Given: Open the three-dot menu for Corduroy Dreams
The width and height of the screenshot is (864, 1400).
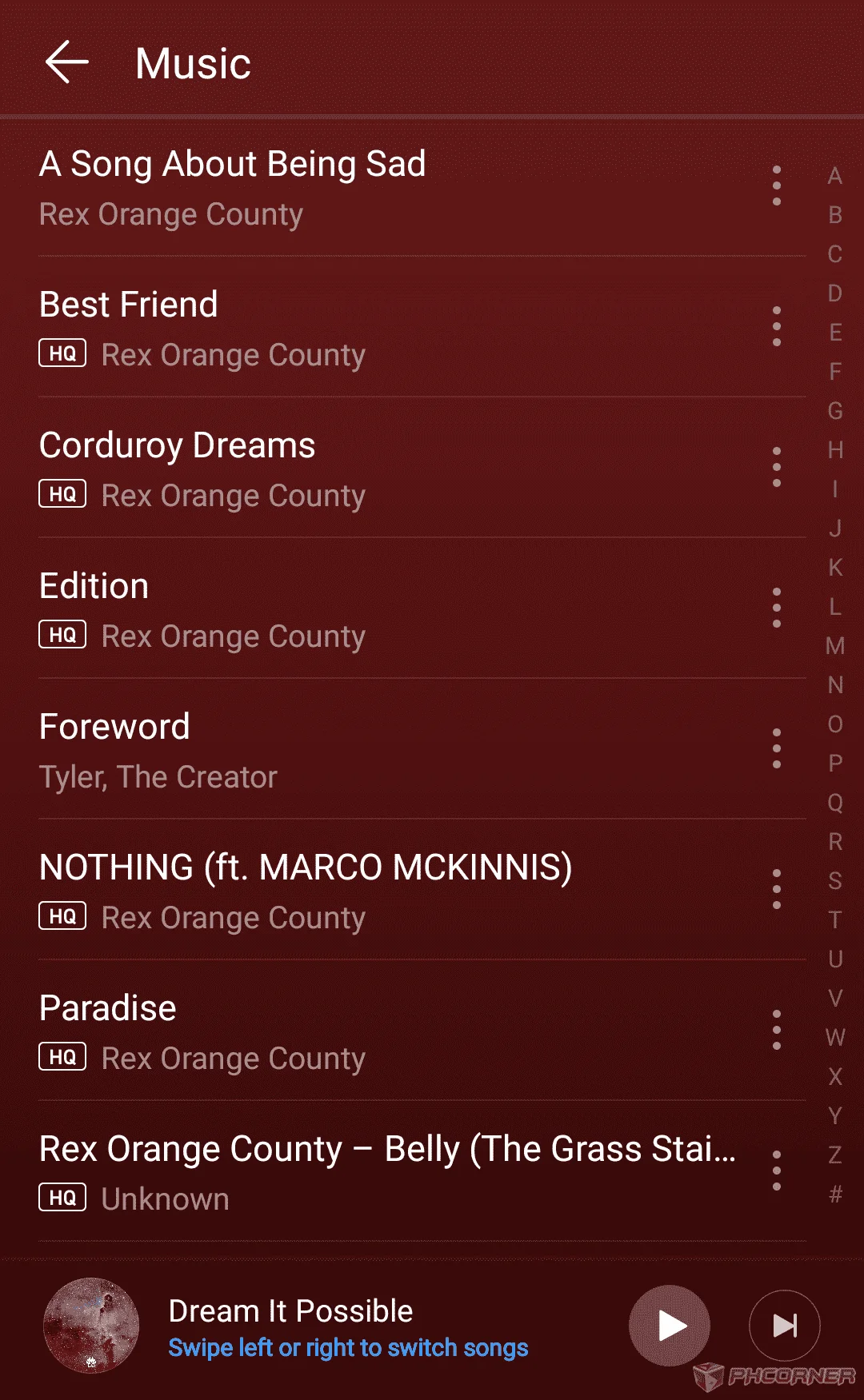Looking at the screenshot, I should [x=776, y=467].
